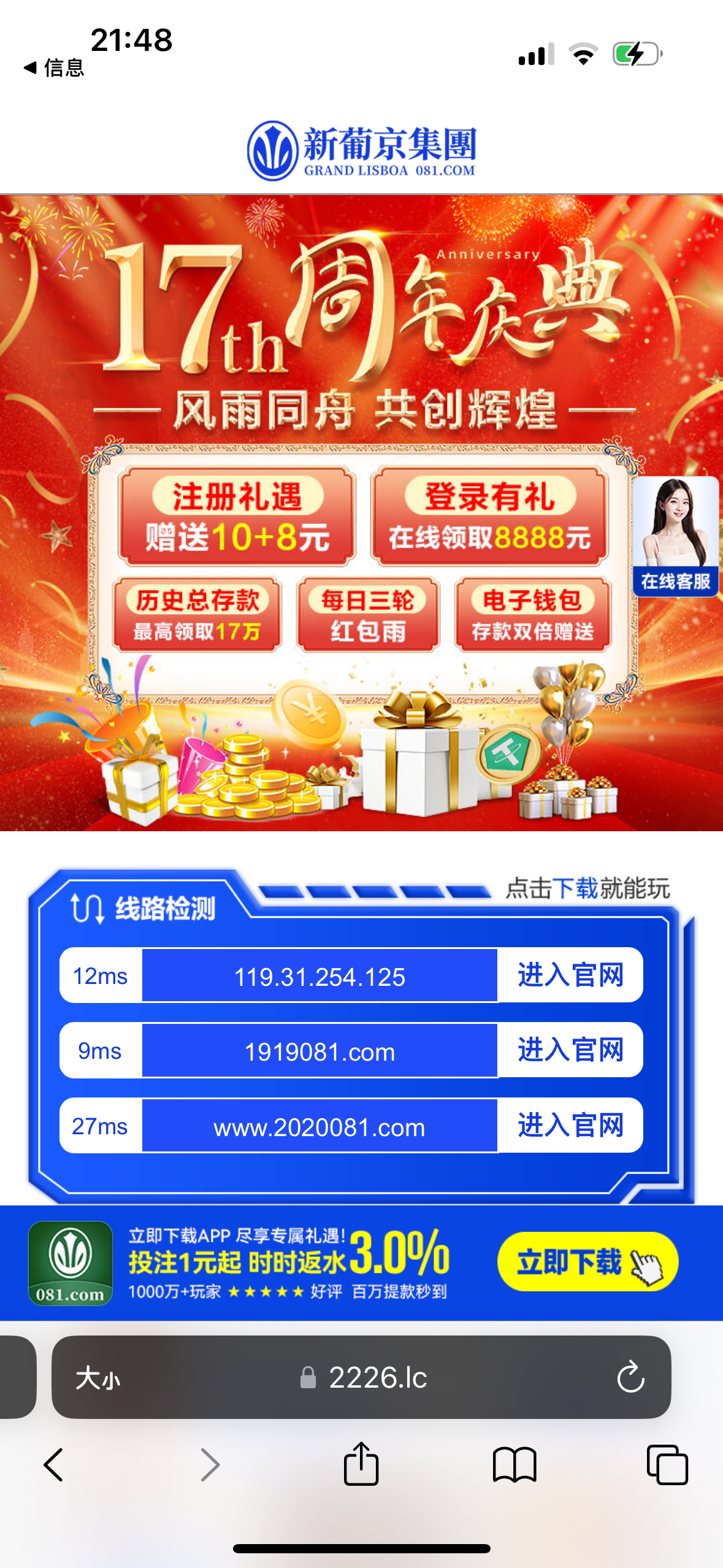
Task: Open the 大小 page settings menu
Action: click(98, 1378)
